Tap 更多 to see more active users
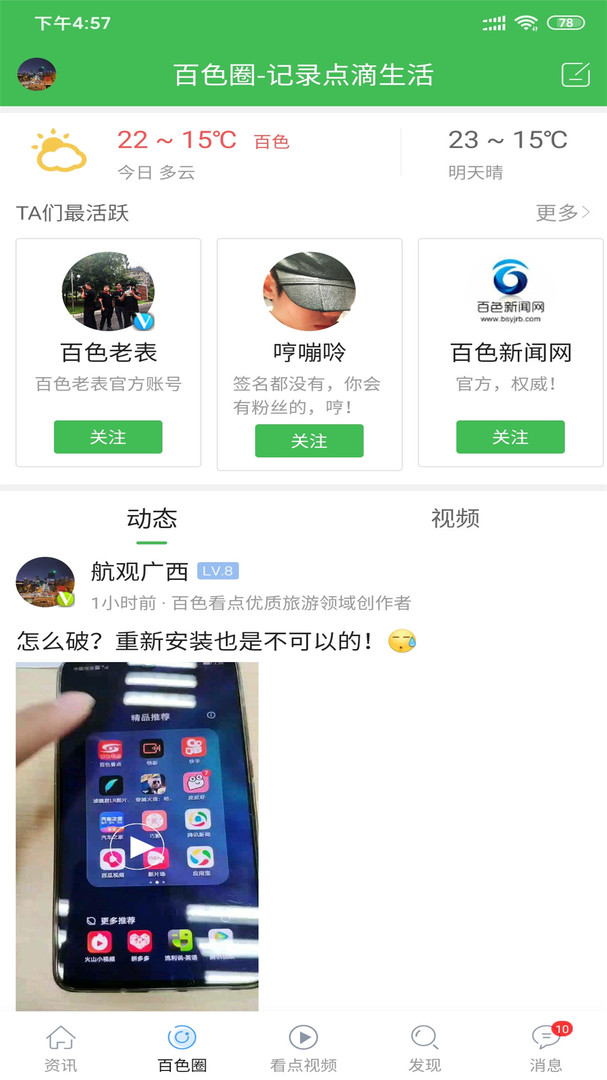The width and height of the screenshot is (607, 1080). point(563,212)
